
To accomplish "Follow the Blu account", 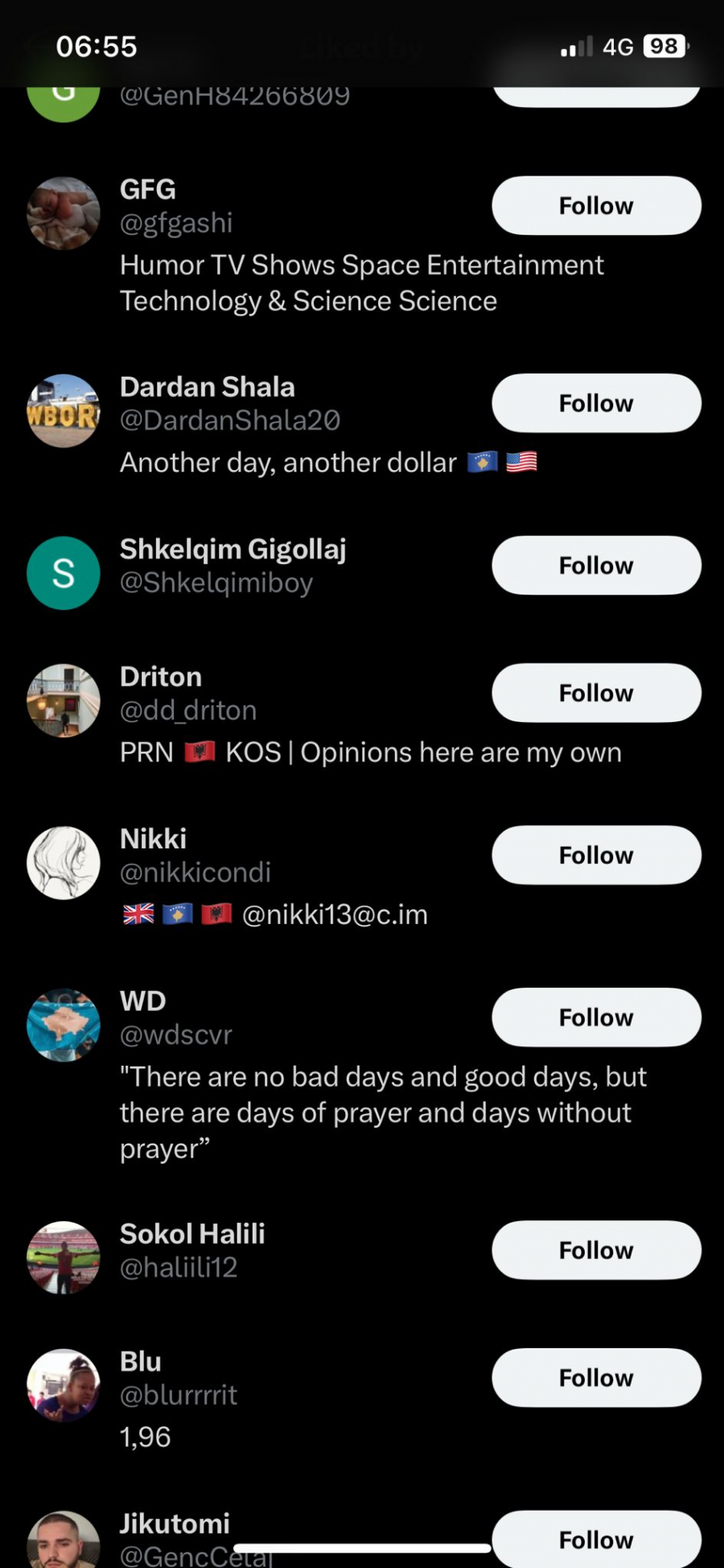I will [596, 1378].
